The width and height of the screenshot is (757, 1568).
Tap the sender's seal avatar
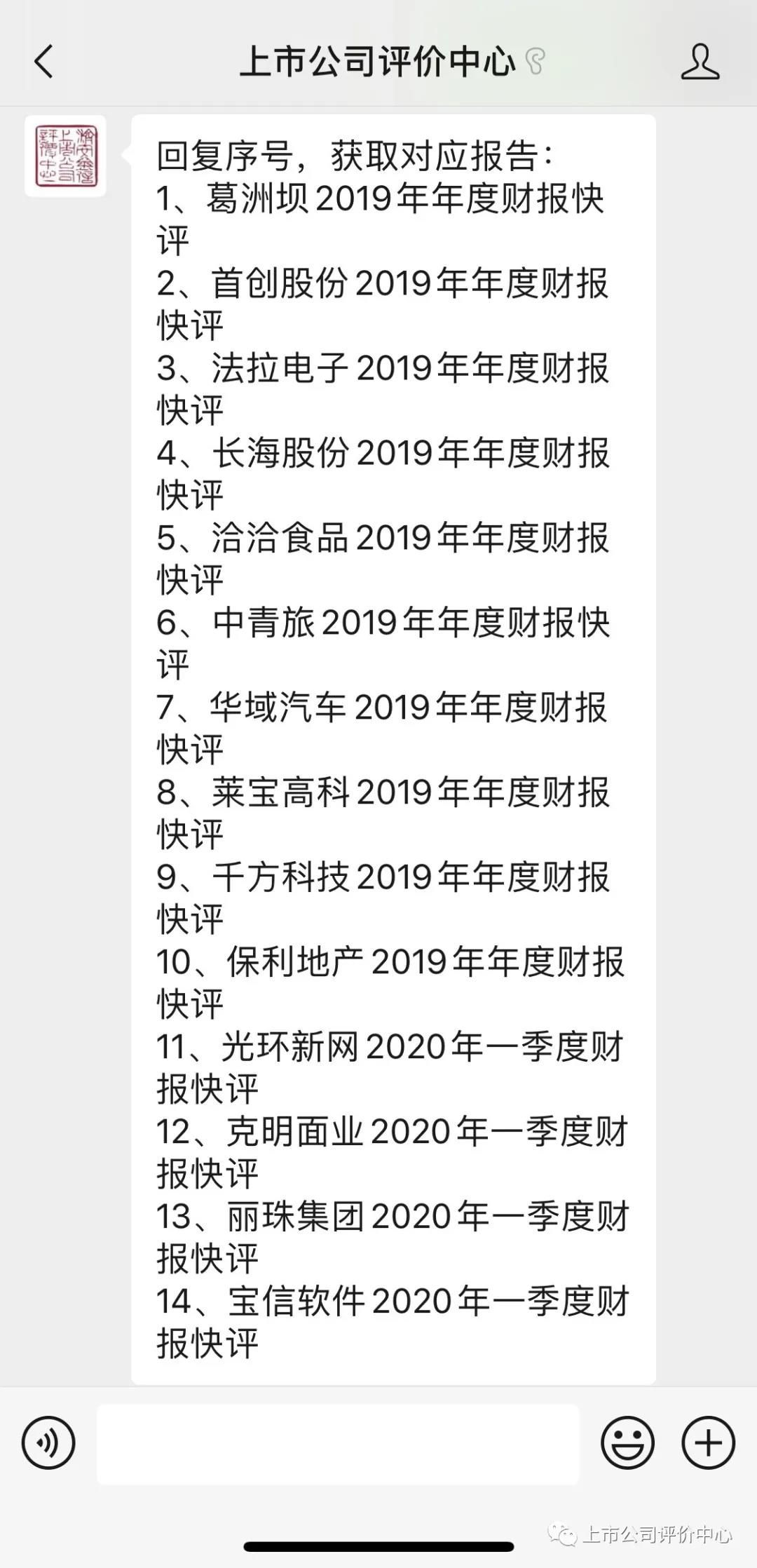66,156
